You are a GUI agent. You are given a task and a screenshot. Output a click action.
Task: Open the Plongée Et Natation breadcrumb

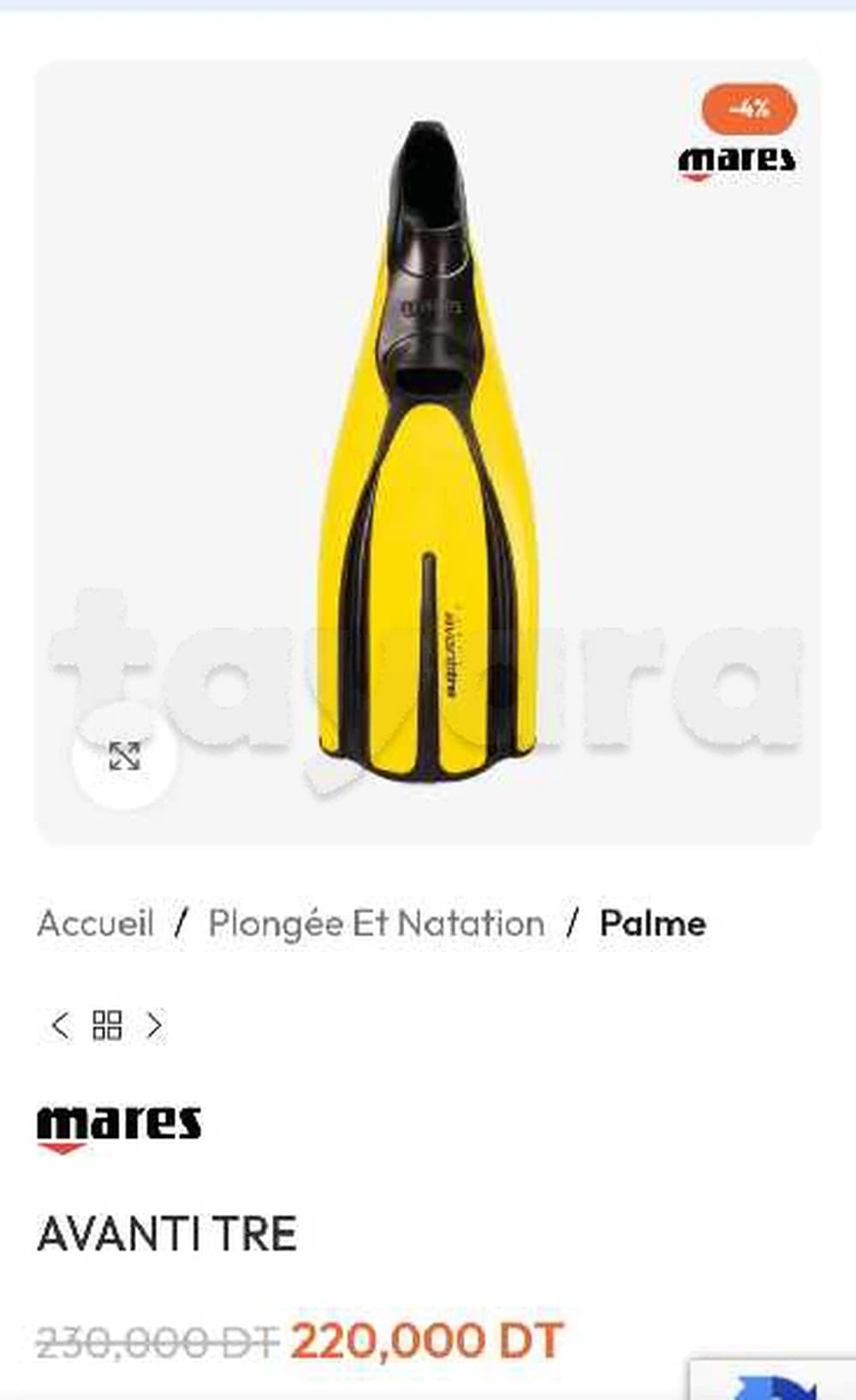coord(377,923)
